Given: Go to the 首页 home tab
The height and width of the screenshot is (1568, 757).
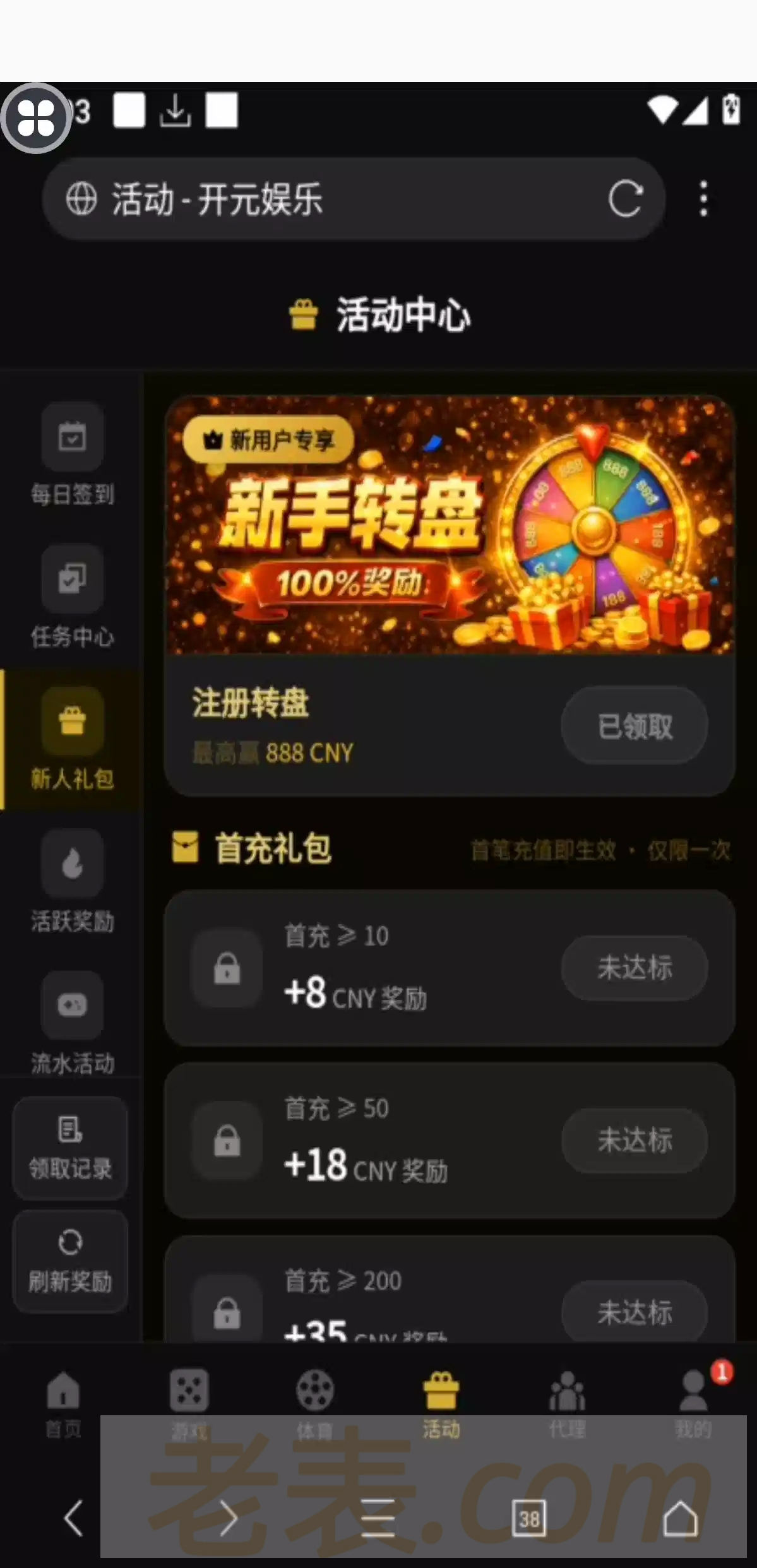Looking at the screenshot, I should [x=63, y=1400].
